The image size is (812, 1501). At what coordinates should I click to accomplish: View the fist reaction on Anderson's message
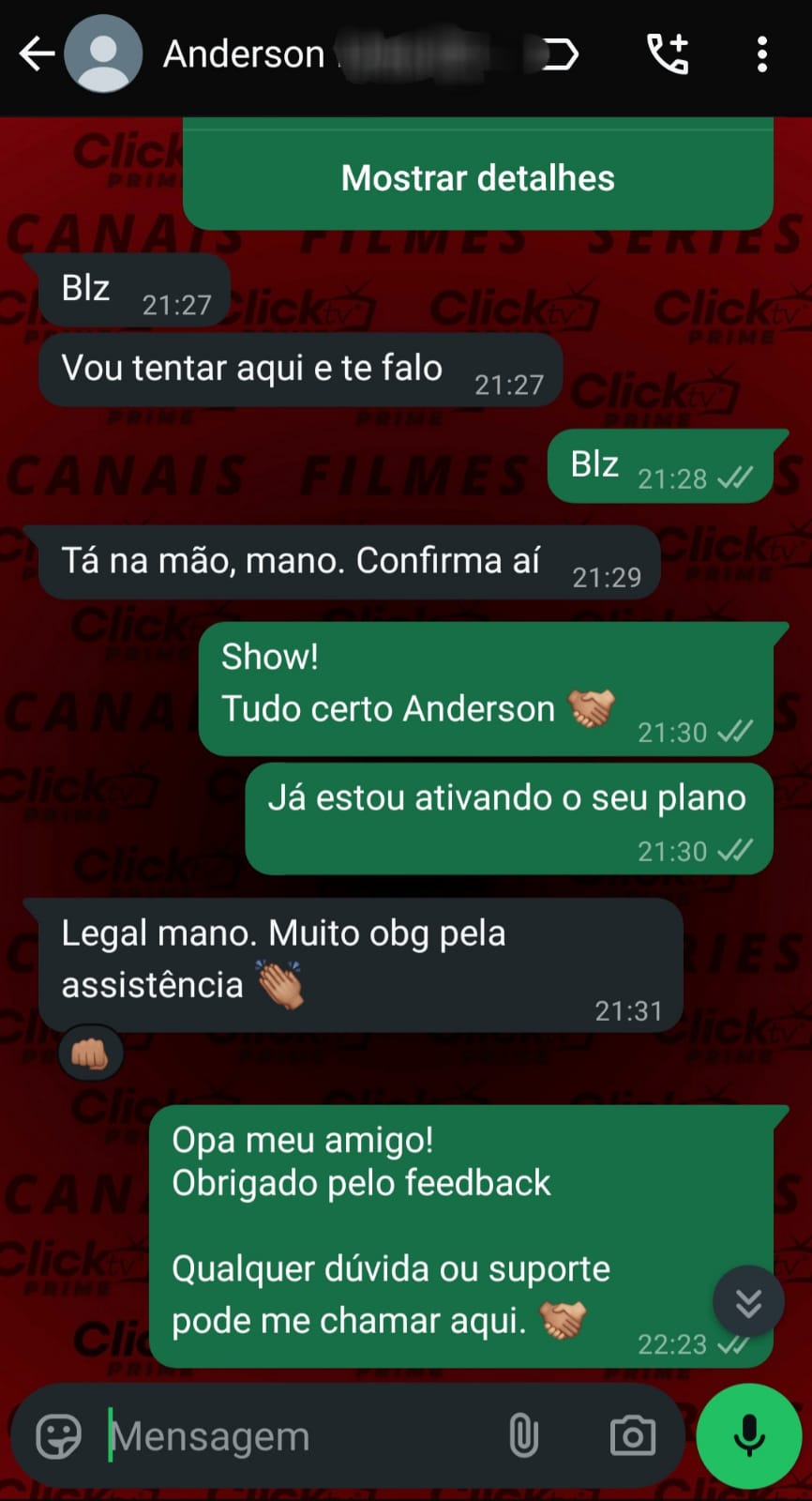(x=90, y=1054)
